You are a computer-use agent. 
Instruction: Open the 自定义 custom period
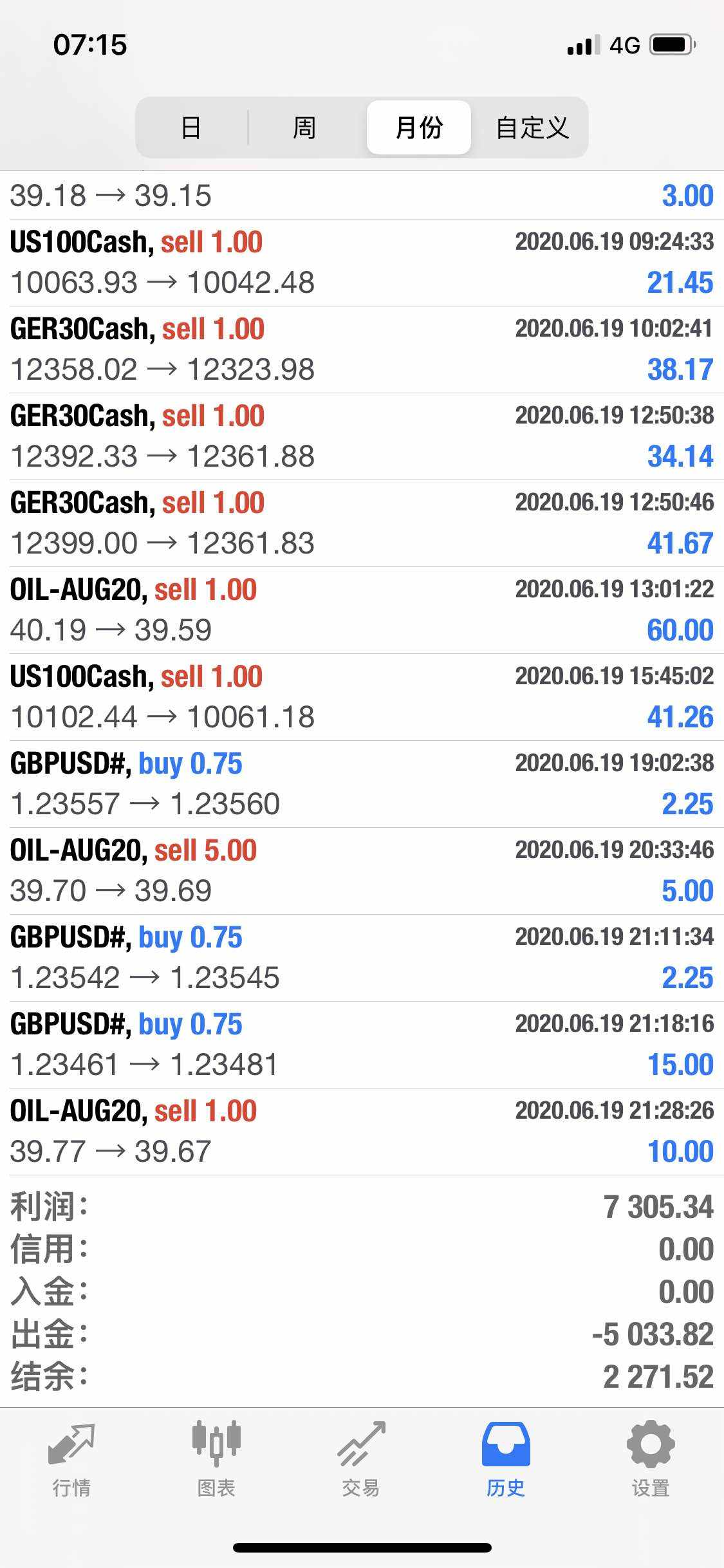[532, 127]
